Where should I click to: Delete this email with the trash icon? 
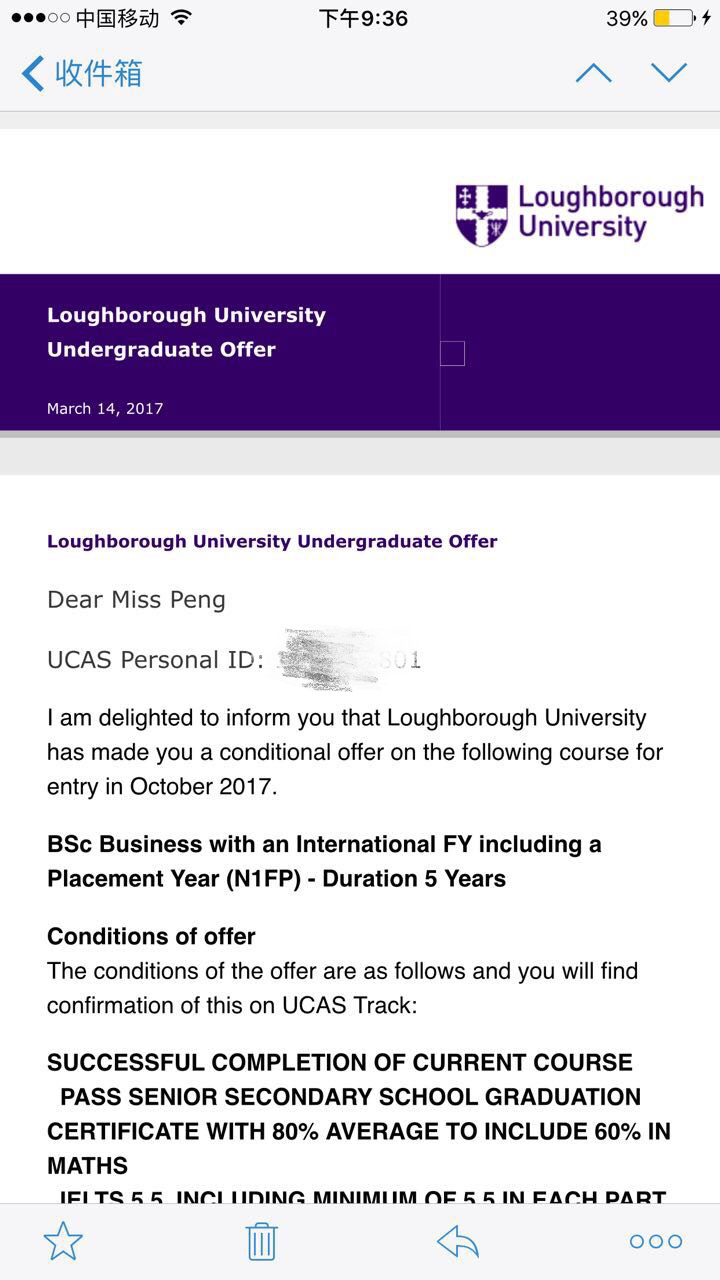[261, 1241]
